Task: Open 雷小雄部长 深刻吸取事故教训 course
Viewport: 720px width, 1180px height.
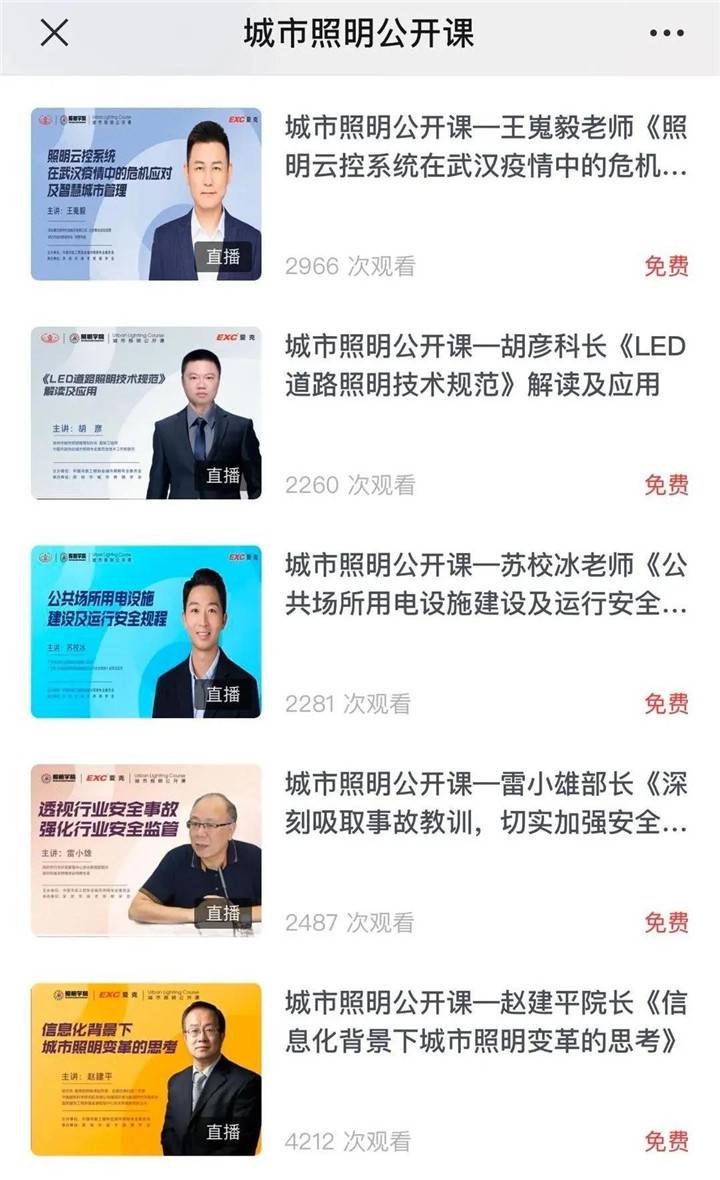Action: 486,804
